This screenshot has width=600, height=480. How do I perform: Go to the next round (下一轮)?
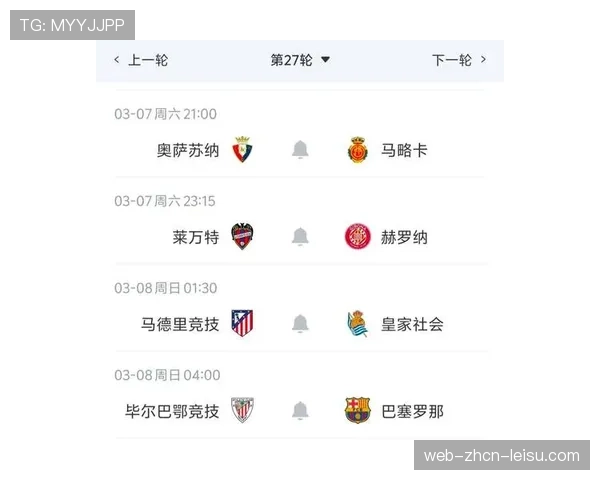pyautogui.click(x=459, y=60)
